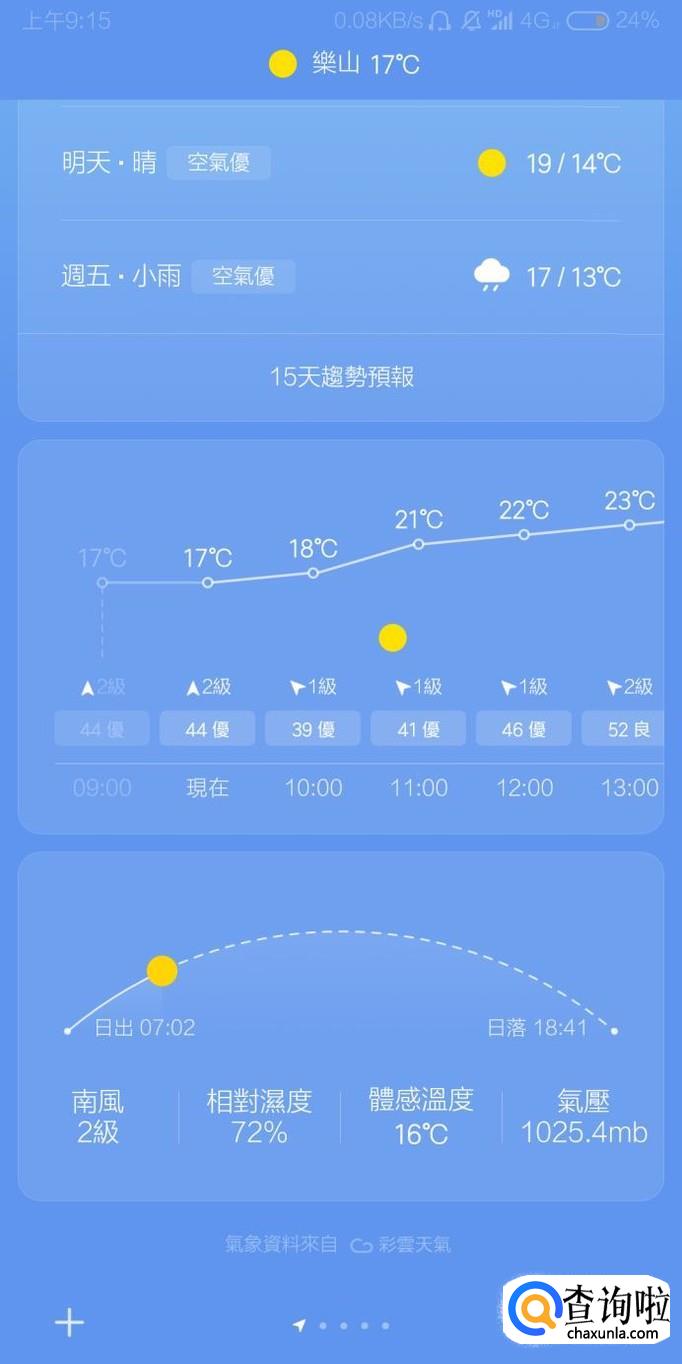Tap the 空氣優 chip for 明天
682x1364 pixels.
click(x=218, y=163)
